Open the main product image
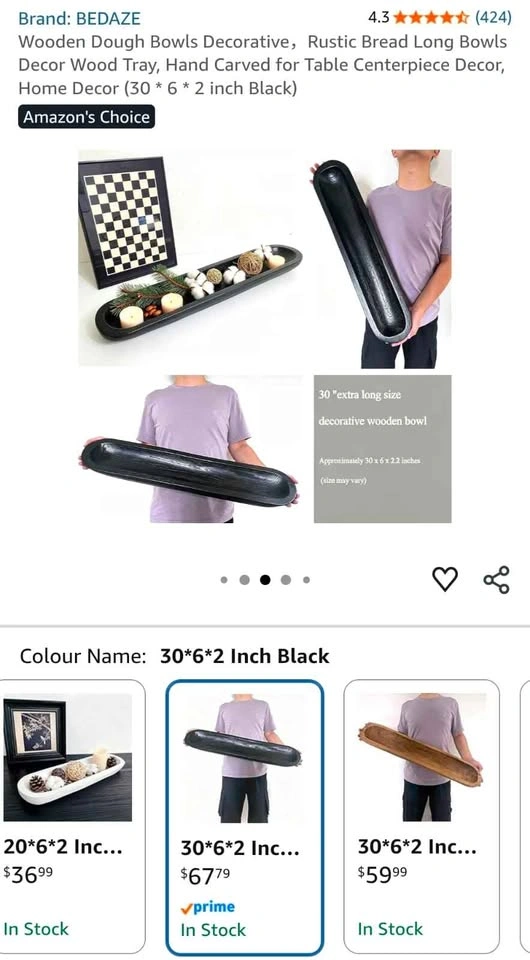Image resolution: width=530 pixels, height=960 pixels. click(265, 336)
